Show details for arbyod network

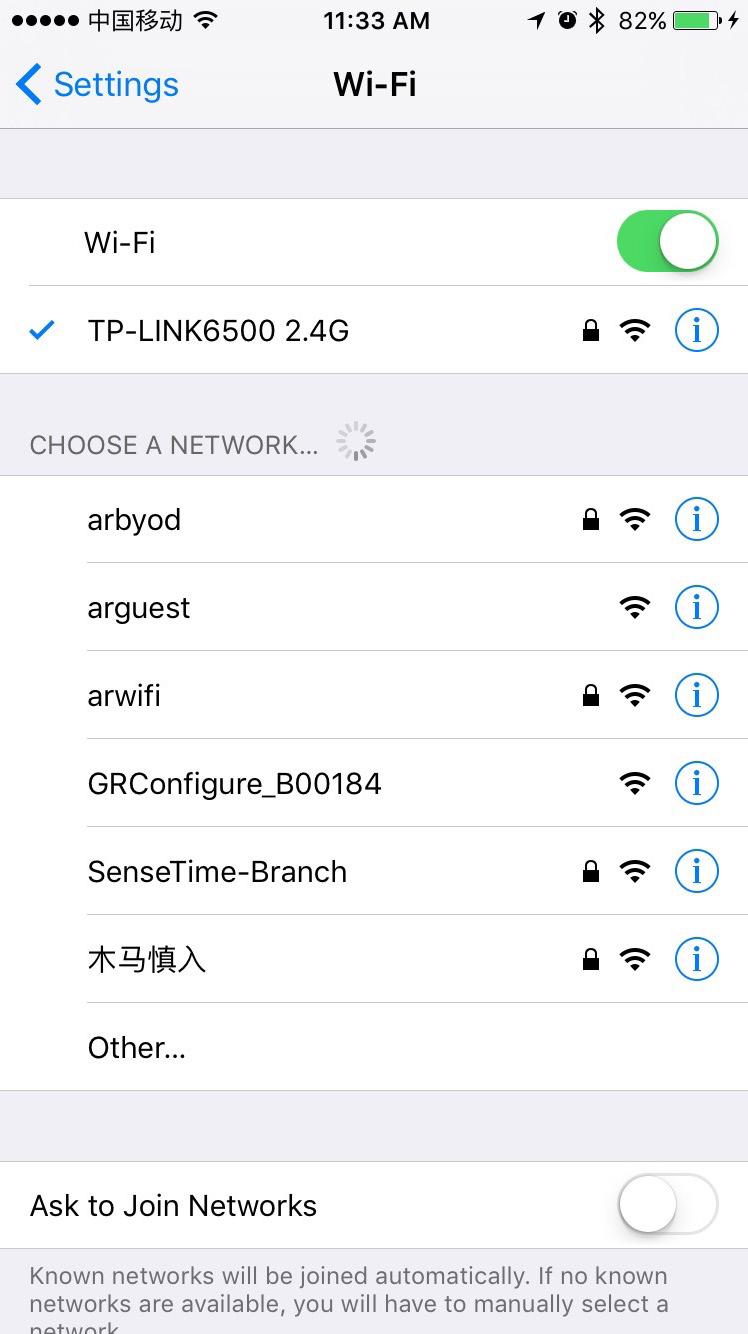pos(697,519)
